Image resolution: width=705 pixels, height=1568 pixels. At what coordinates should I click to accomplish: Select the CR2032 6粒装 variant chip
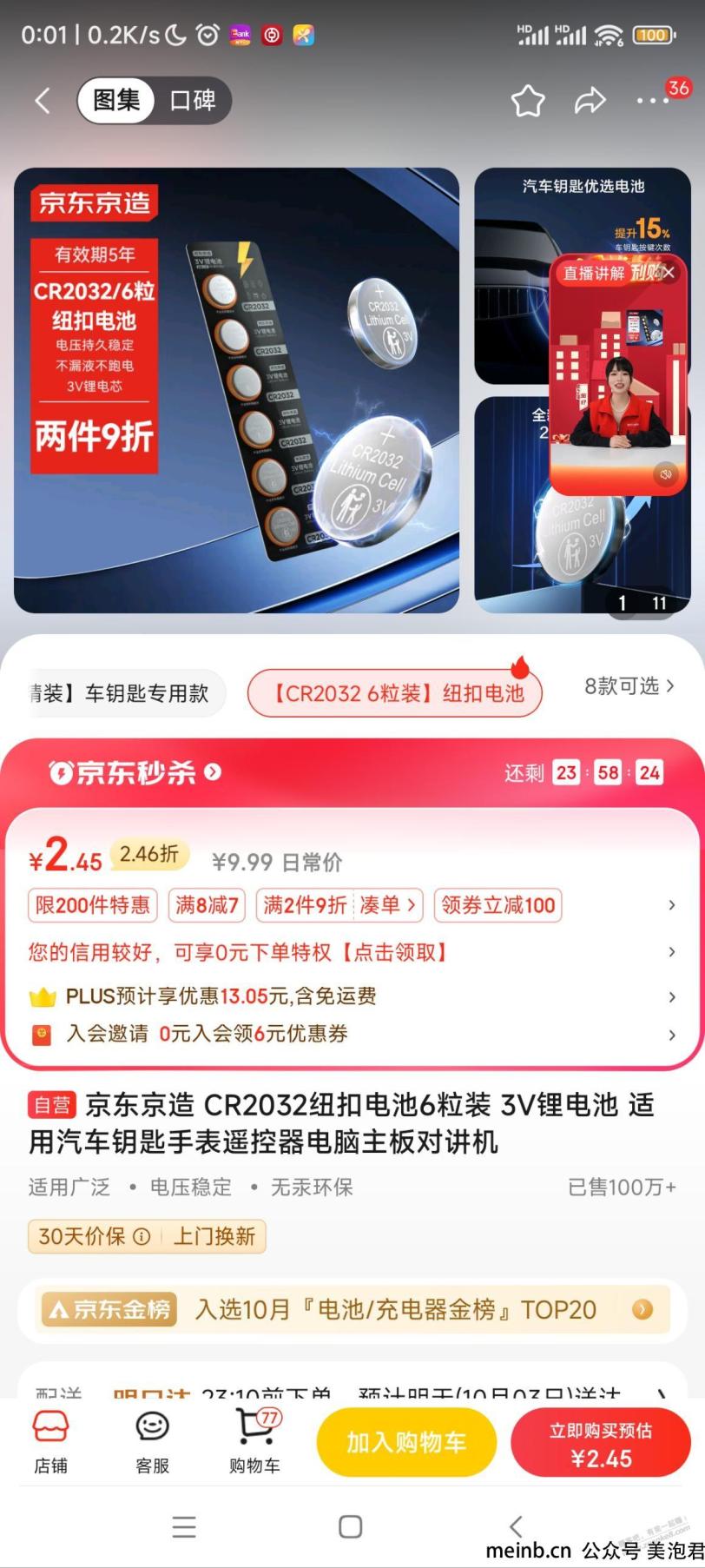pos(395,693)
